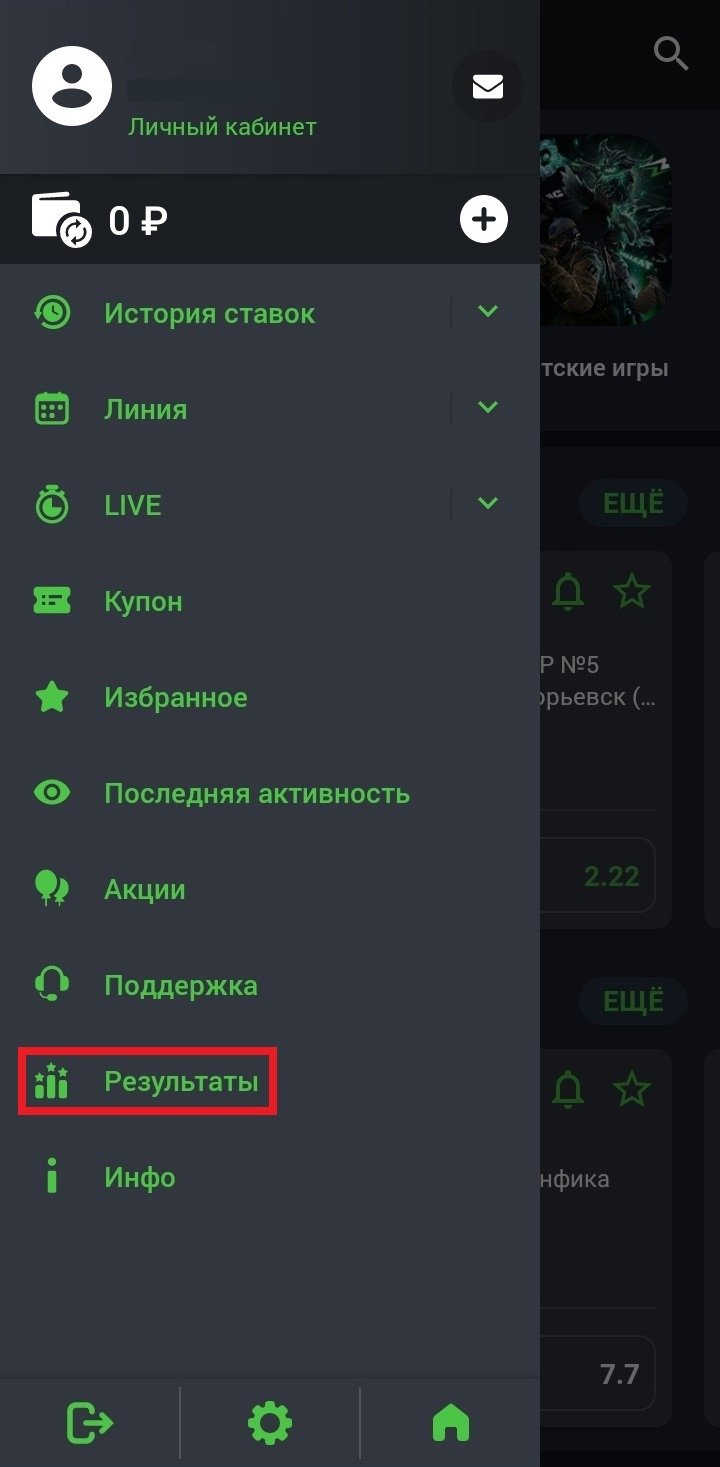The width and height of the screenshot is (720, 1467).
Task: Open Линия menu item
Action: point(145,409)
